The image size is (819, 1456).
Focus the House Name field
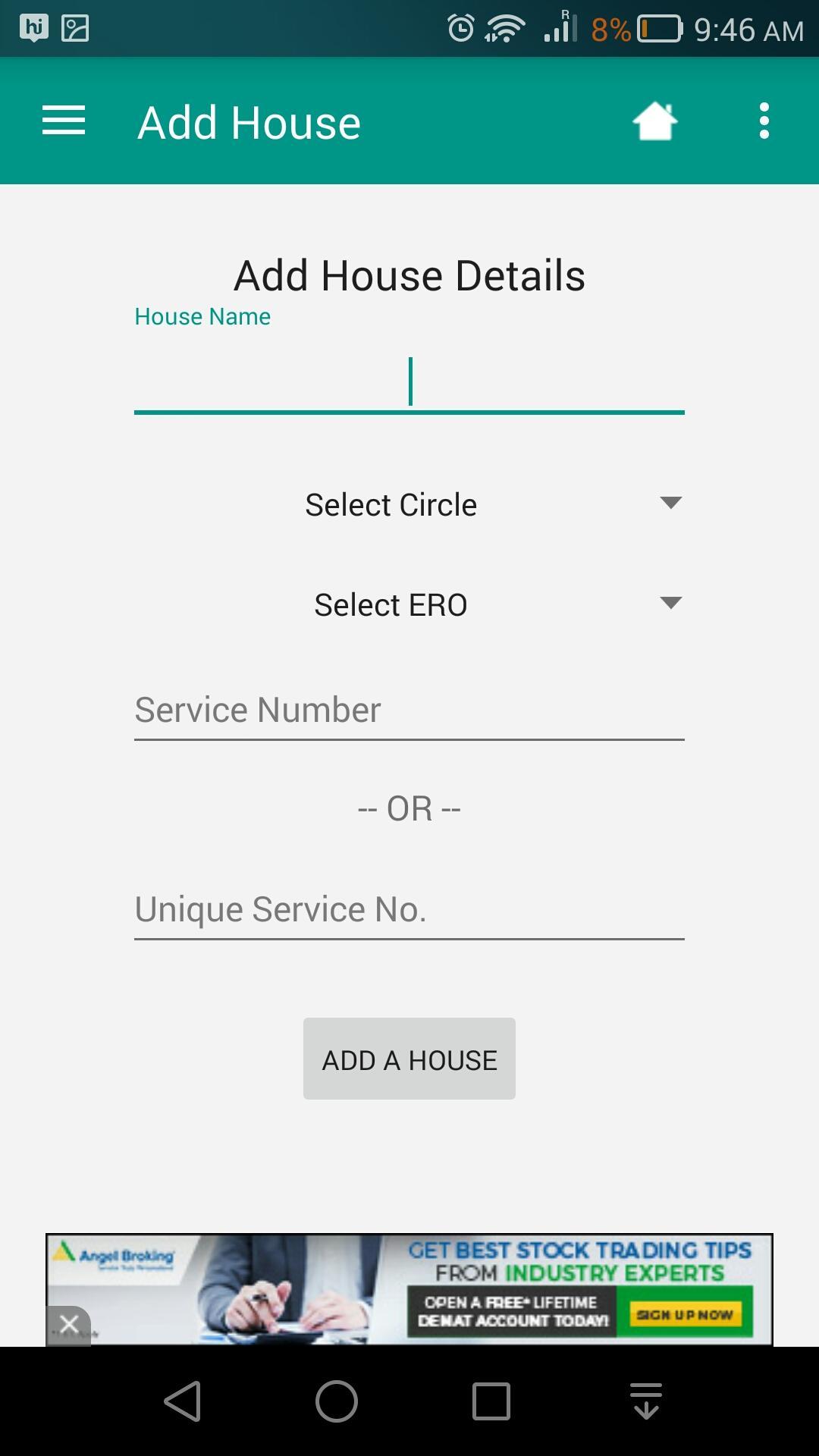(x=409, y=383)
